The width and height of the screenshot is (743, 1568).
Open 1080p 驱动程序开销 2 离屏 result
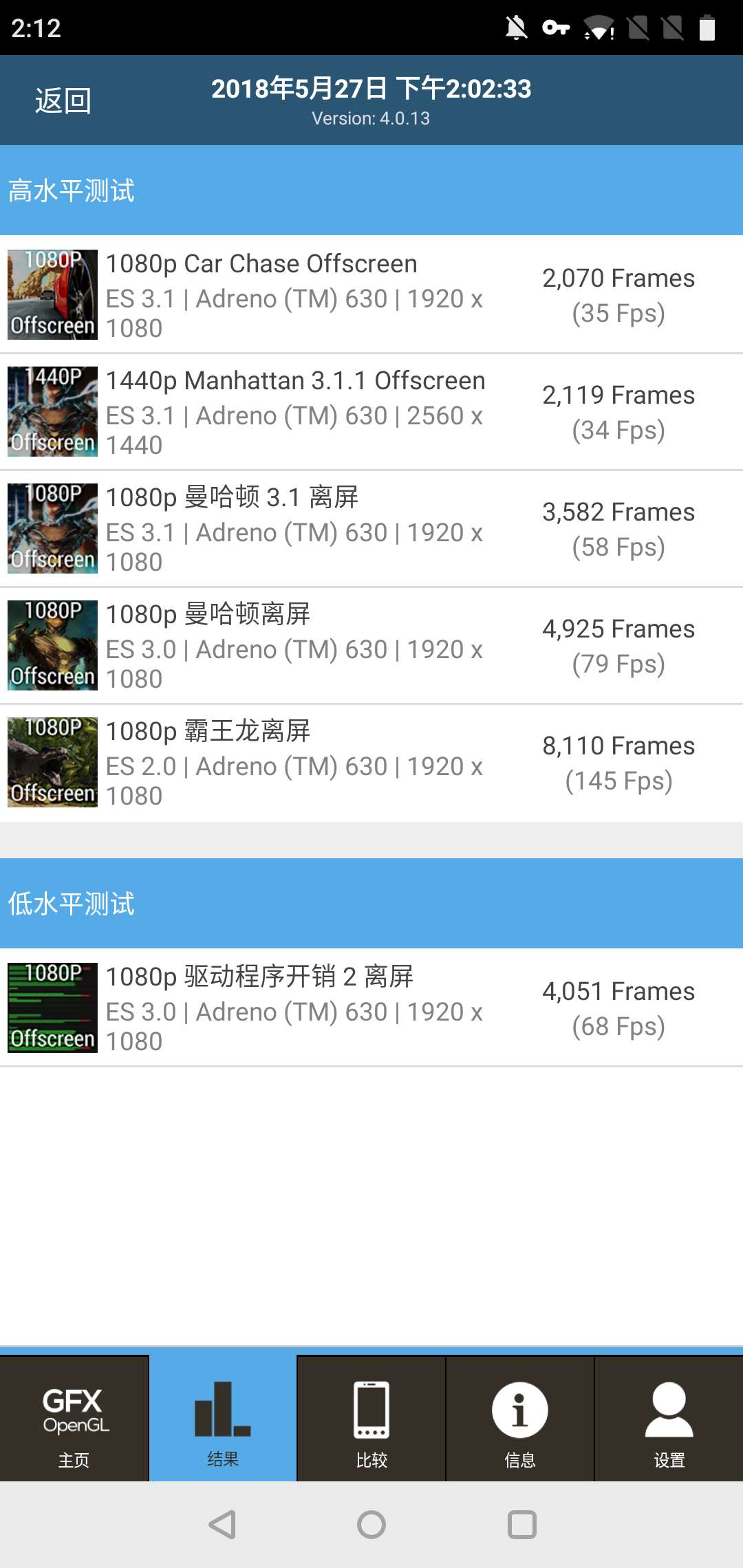pyautogui.click(x=371, y=1008)
